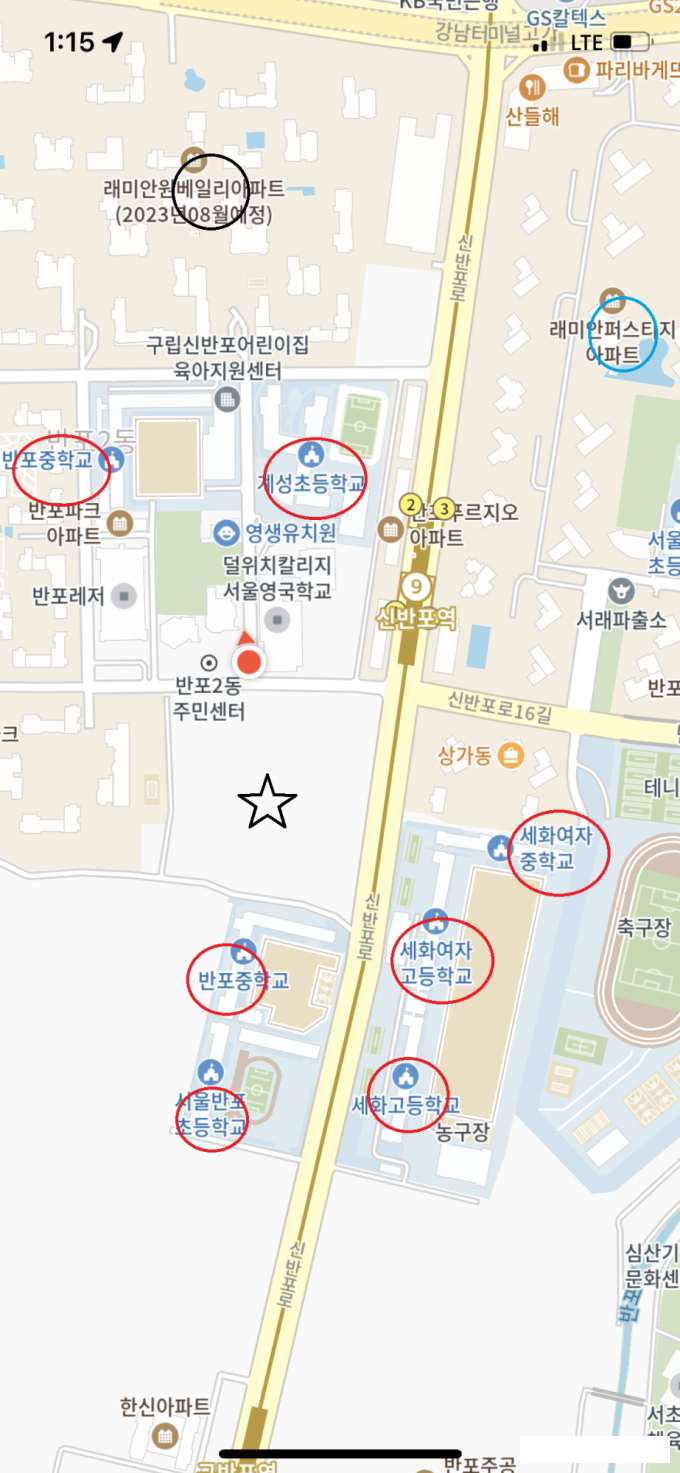Open the 파리바게뜨 bakery marker
This screenshot has width=680, height=1473.
(575, 69)
